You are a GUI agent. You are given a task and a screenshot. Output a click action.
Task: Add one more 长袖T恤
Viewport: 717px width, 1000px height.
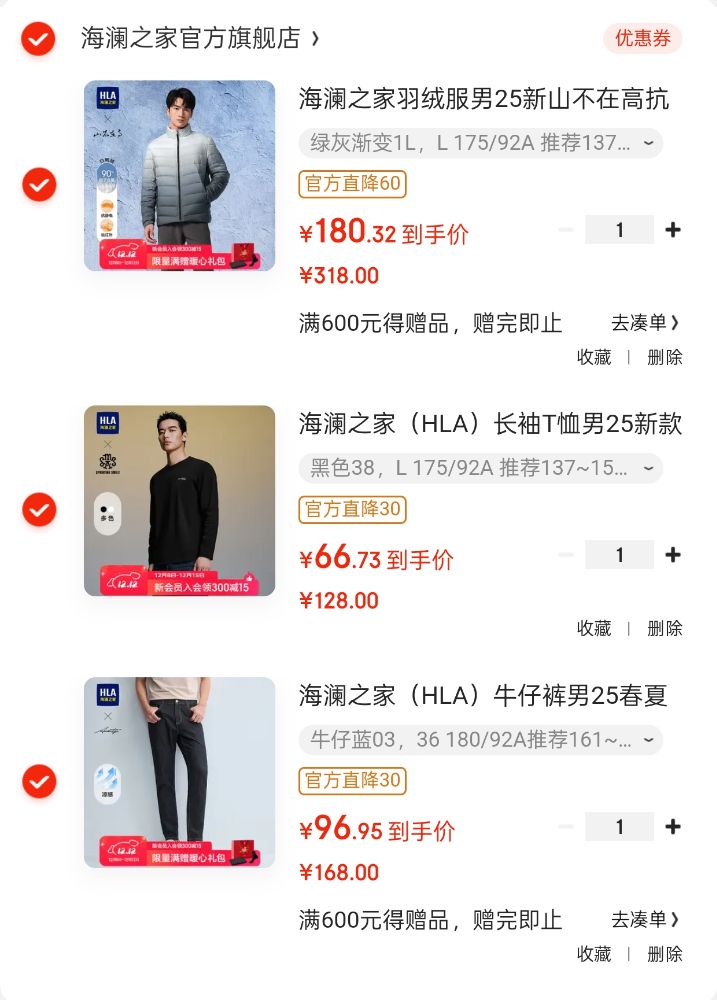[673, 555]
